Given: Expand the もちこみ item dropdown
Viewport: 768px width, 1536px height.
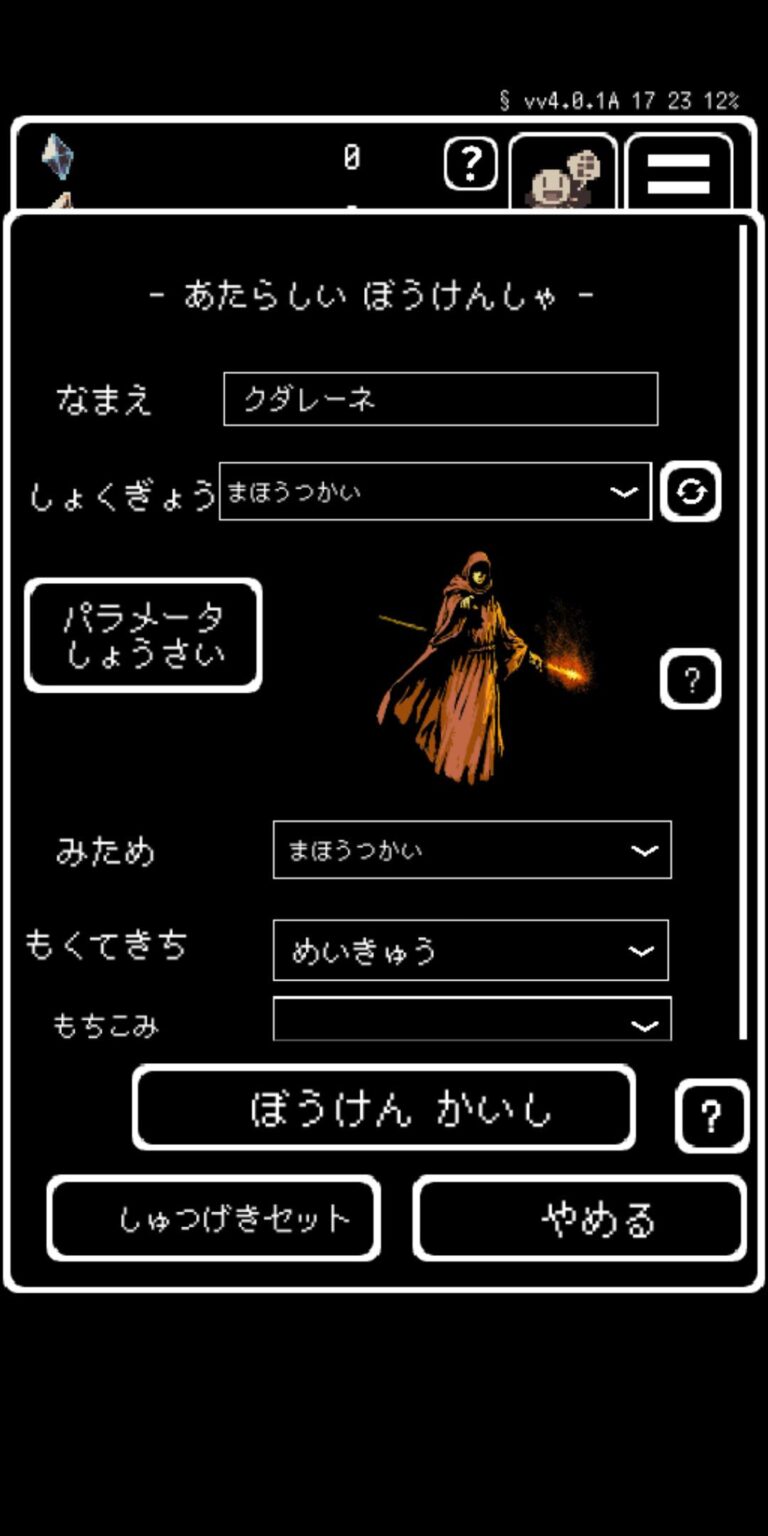Looking at the screenshot, I should [x=471, y=1020].
